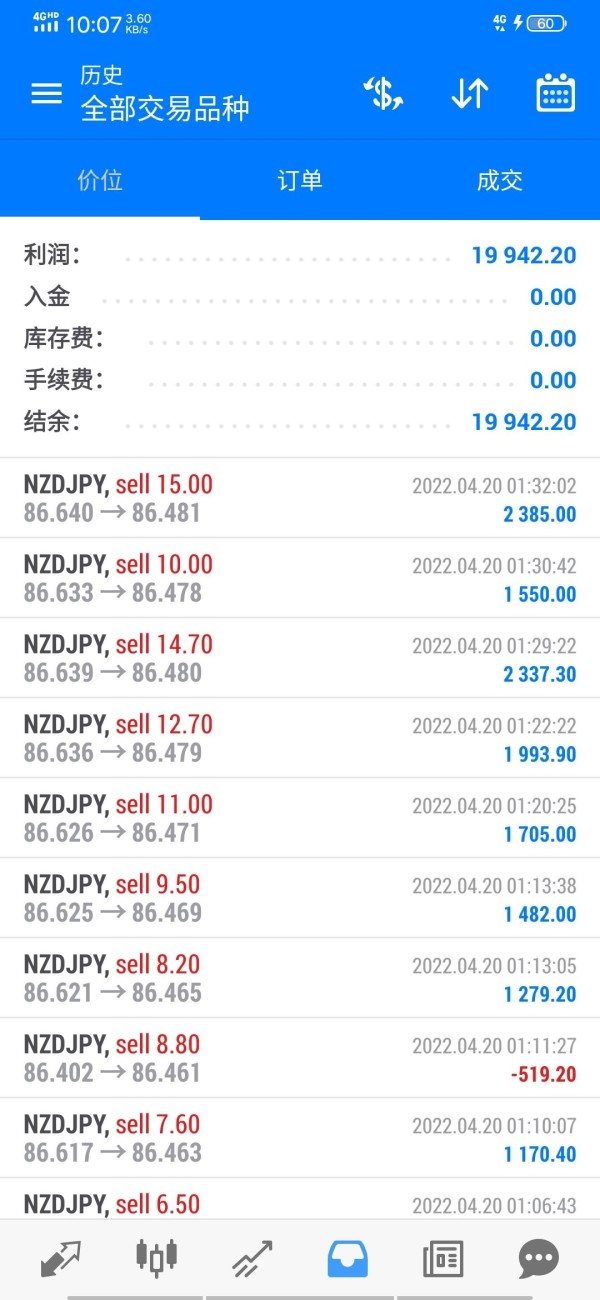This screenshot has width=600, height=1300.
Task: Switch to the 订单 tab
Action: [300, 180]
